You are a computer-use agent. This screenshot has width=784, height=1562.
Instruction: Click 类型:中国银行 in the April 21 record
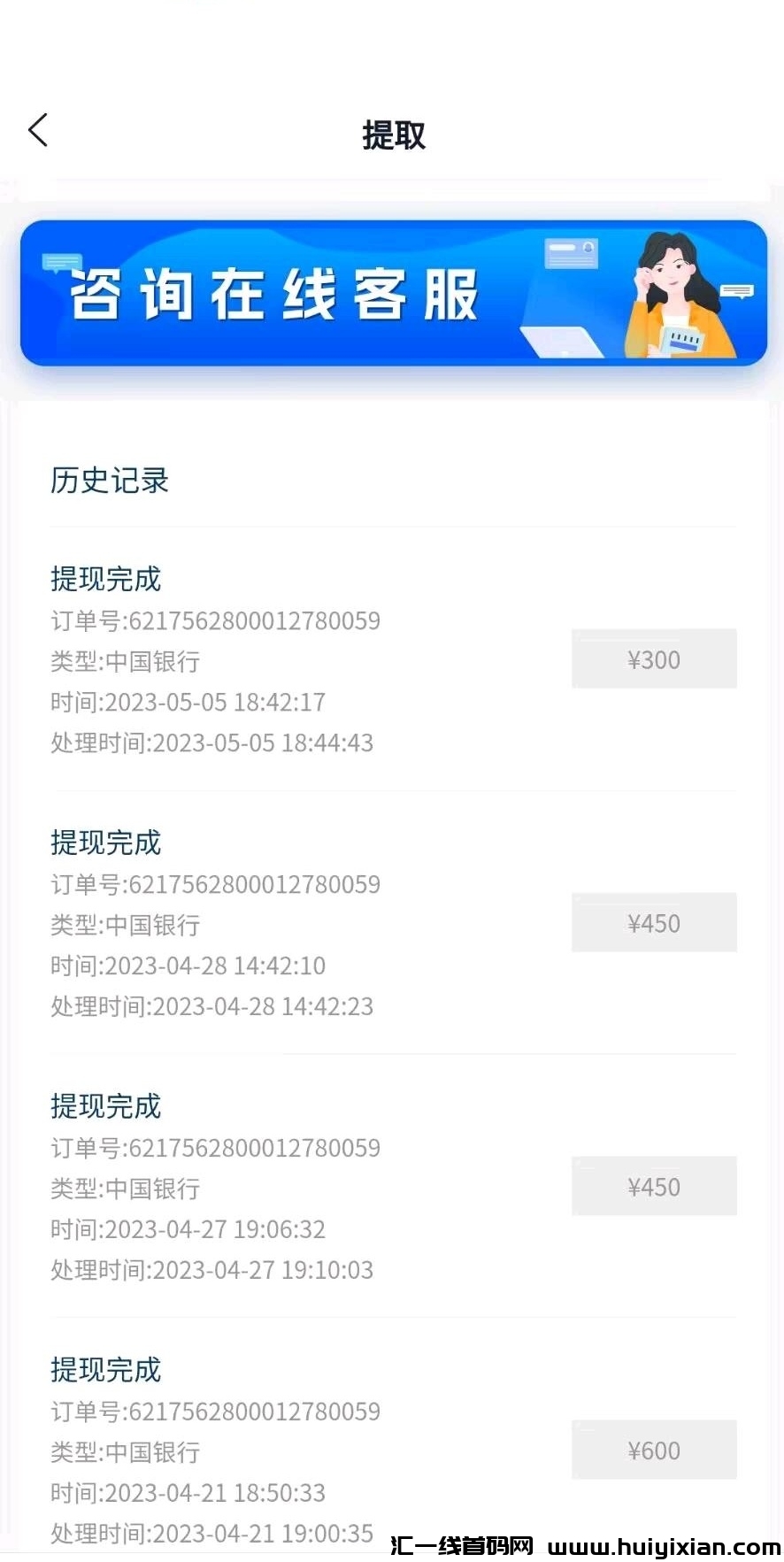tap(124, 1451)
